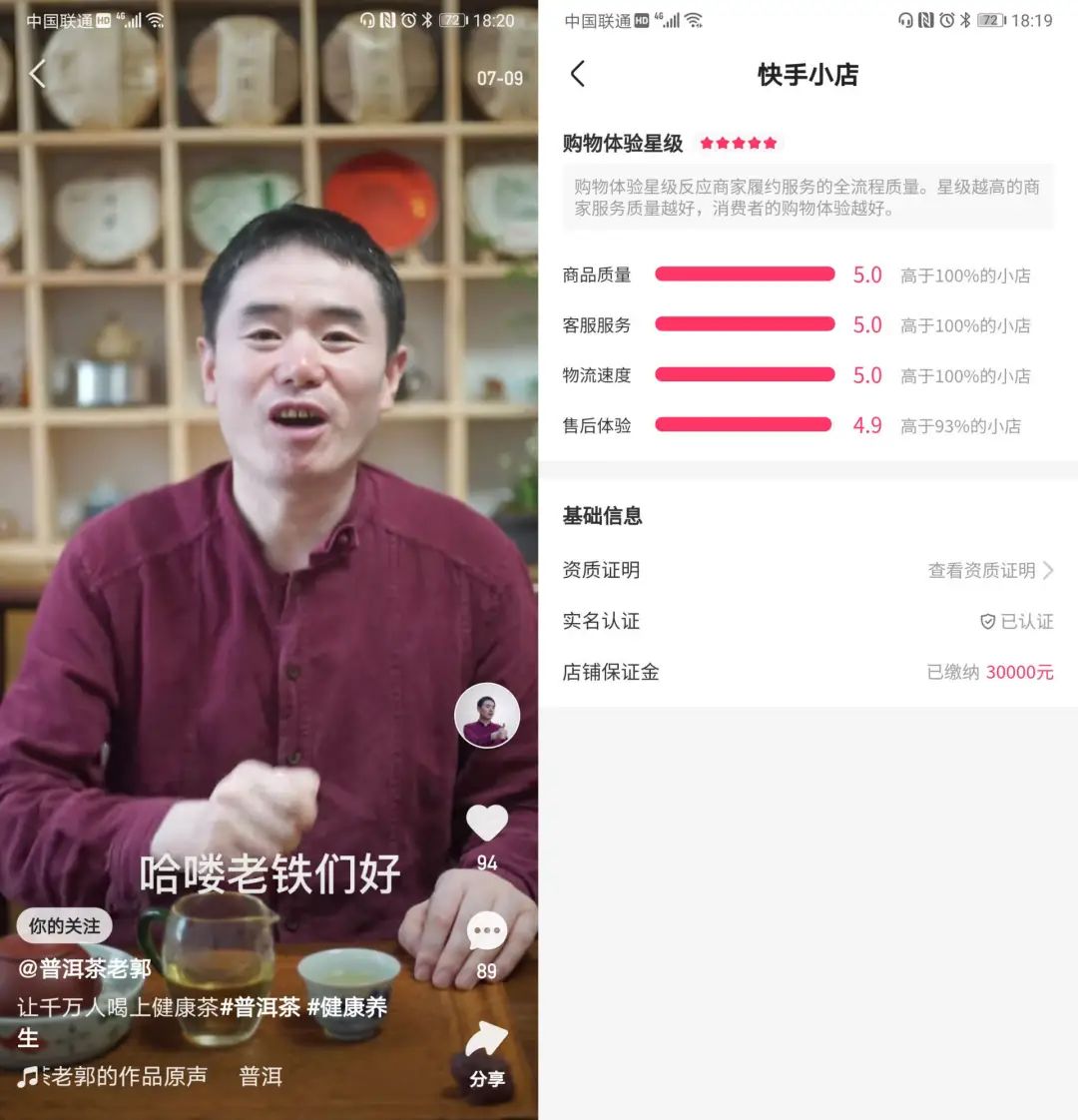Tap the 店铺保证金 30000元 amount
Viewport: 1078px width, 1120px height.
click(x=1019, y=672)
